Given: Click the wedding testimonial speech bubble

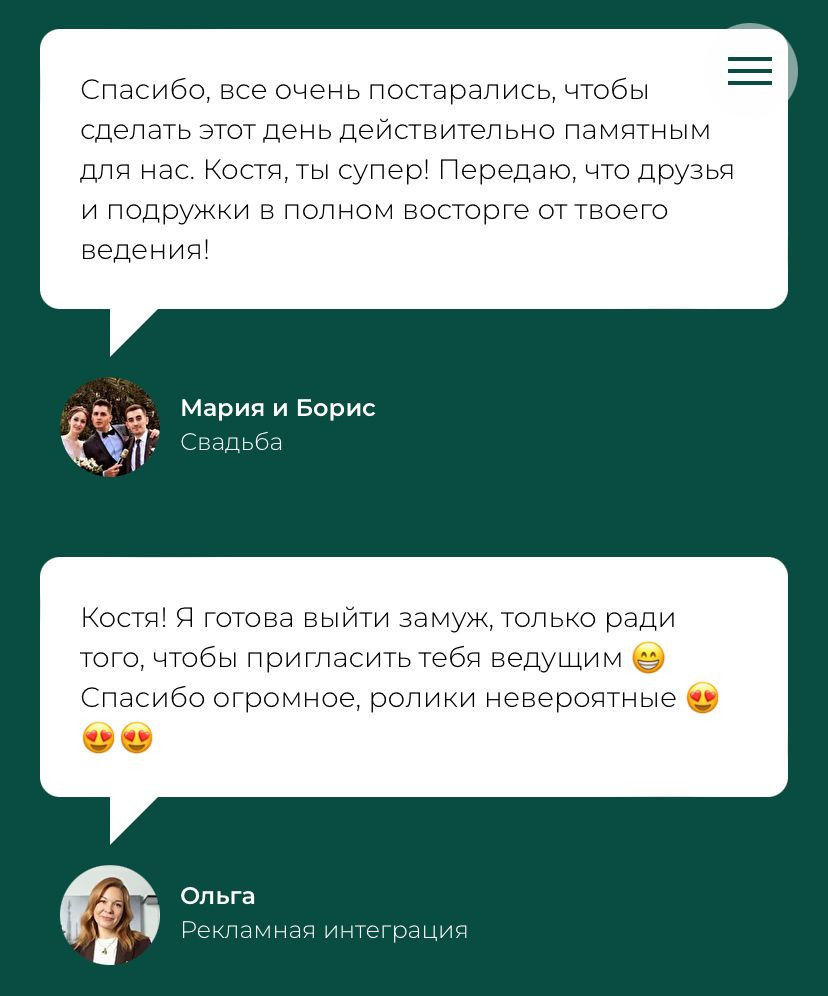Looking at the screenshot, I should [x=413, y=168].
